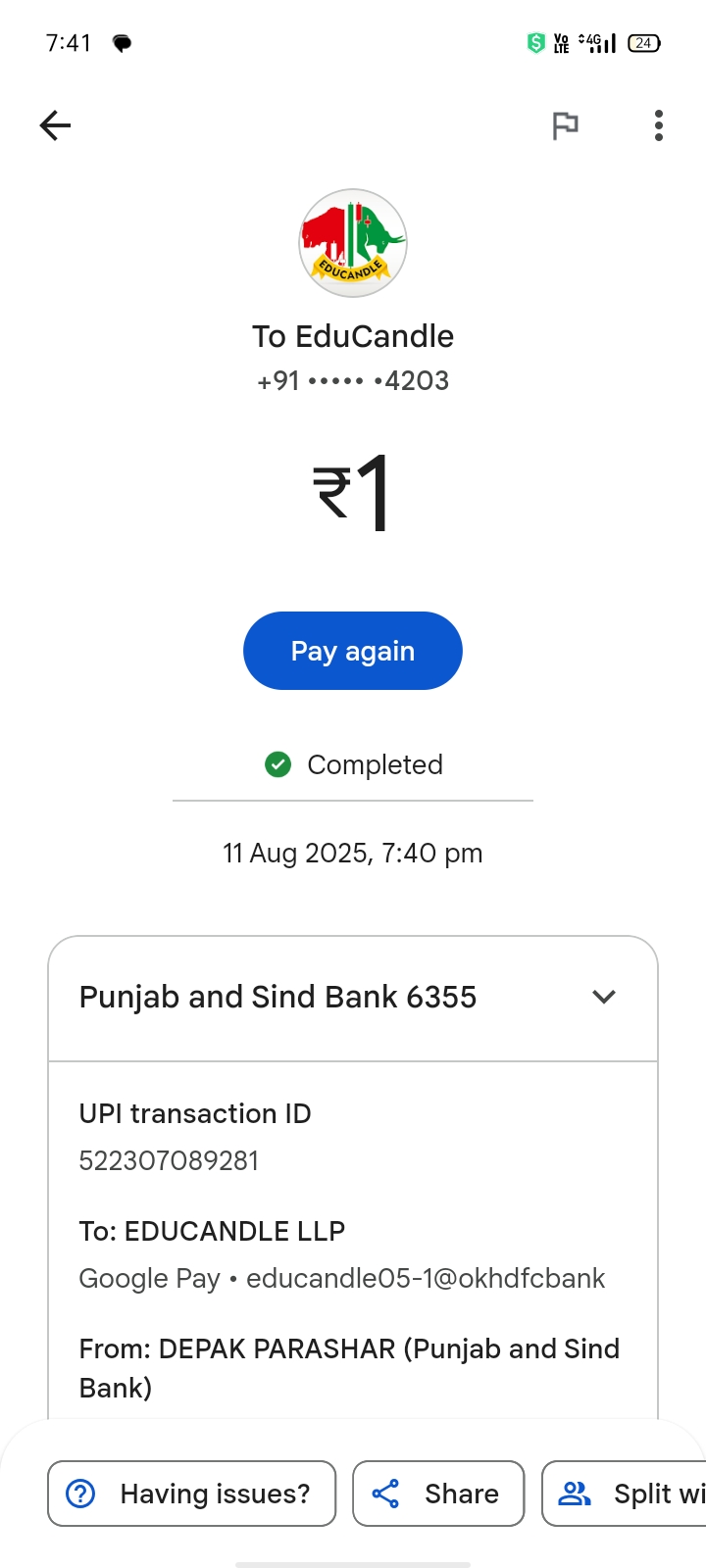Go back using the top arrow

[x=56, y=125]
